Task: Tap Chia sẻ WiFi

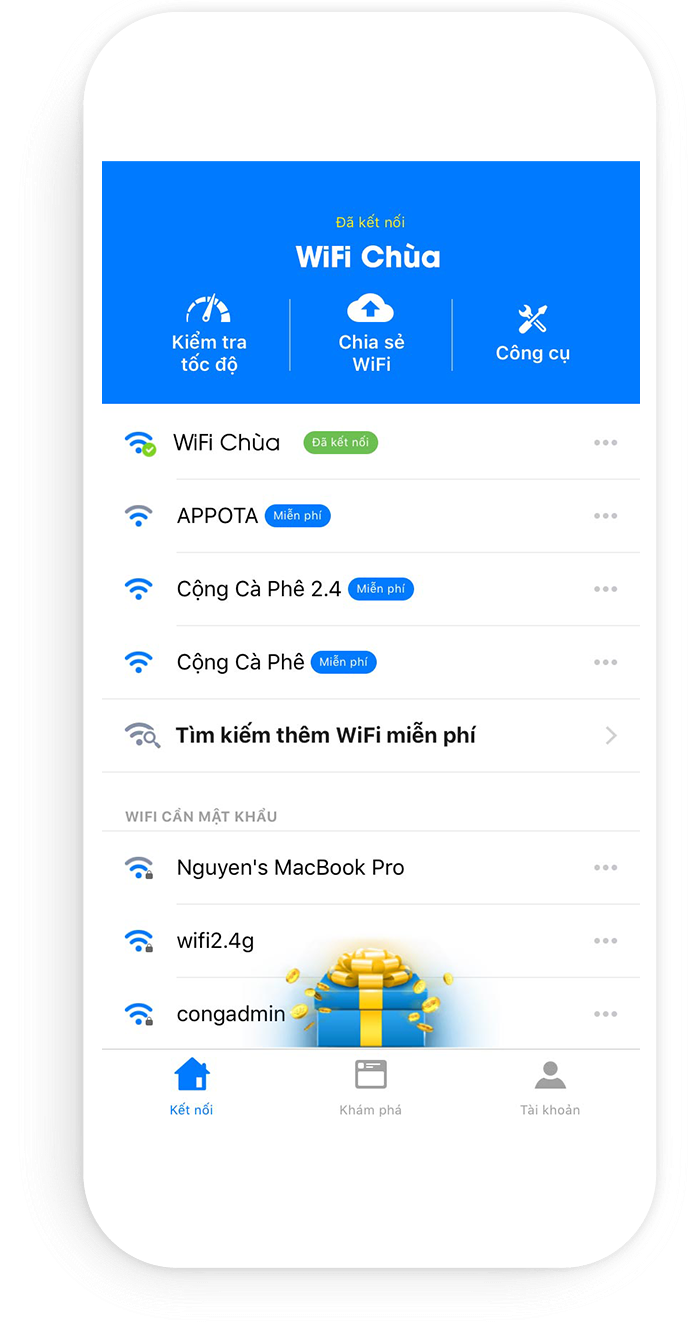Action: pos(371,335)
